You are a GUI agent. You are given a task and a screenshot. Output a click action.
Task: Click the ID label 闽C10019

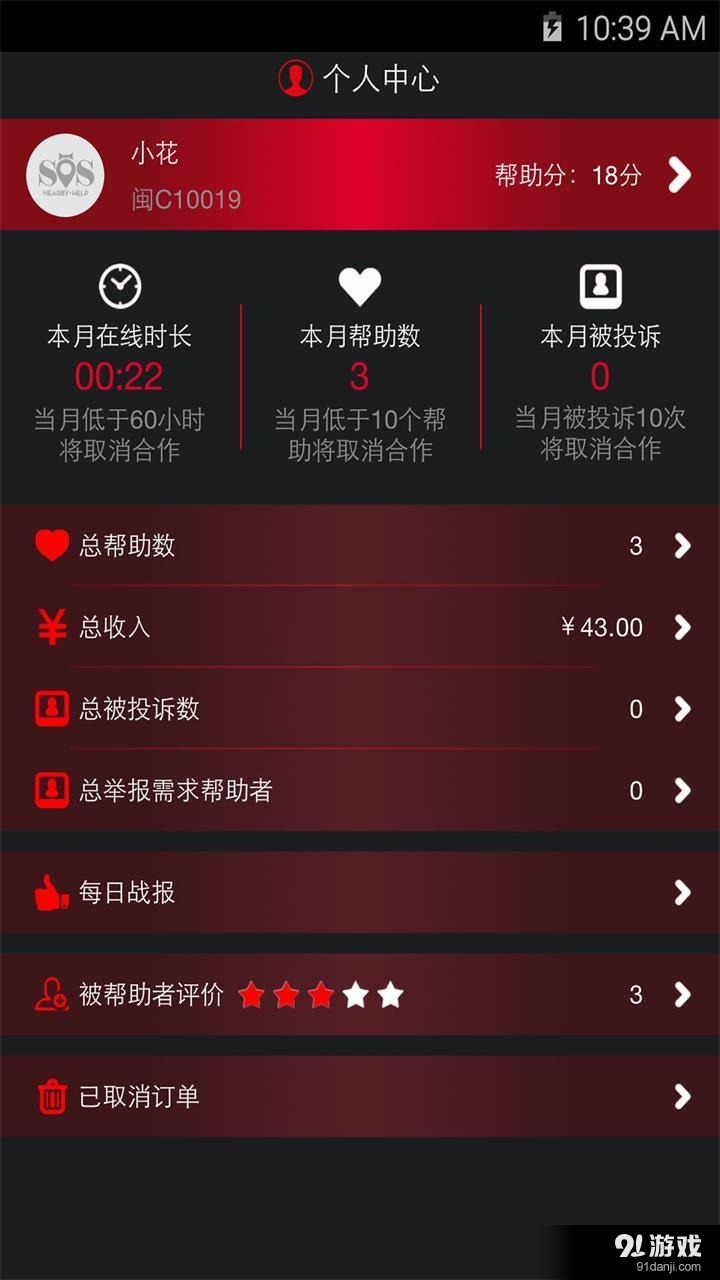pyautogui.click(x=185, y=199)
